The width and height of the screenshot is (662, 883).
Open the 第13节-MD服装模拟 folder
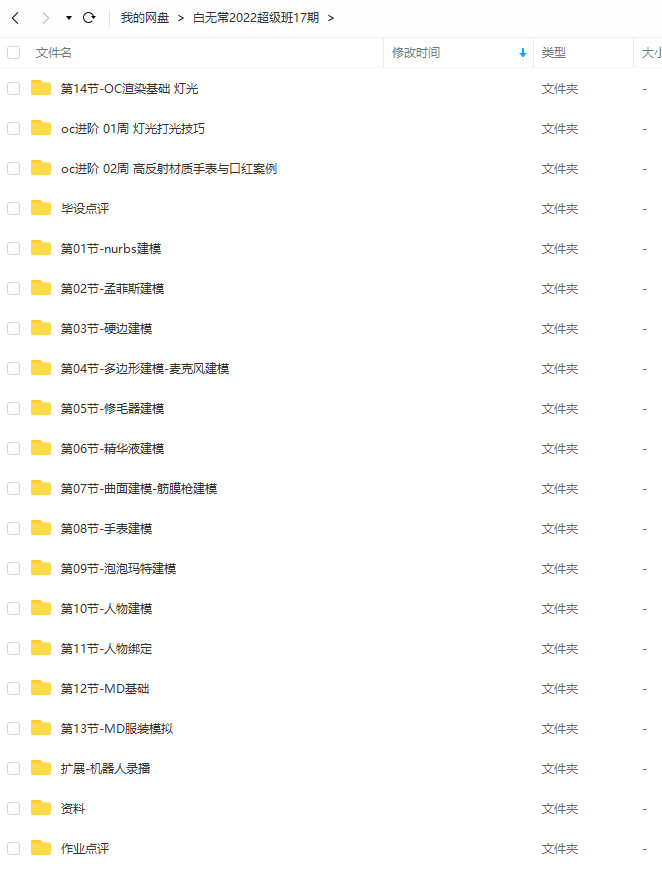(116, 729)
